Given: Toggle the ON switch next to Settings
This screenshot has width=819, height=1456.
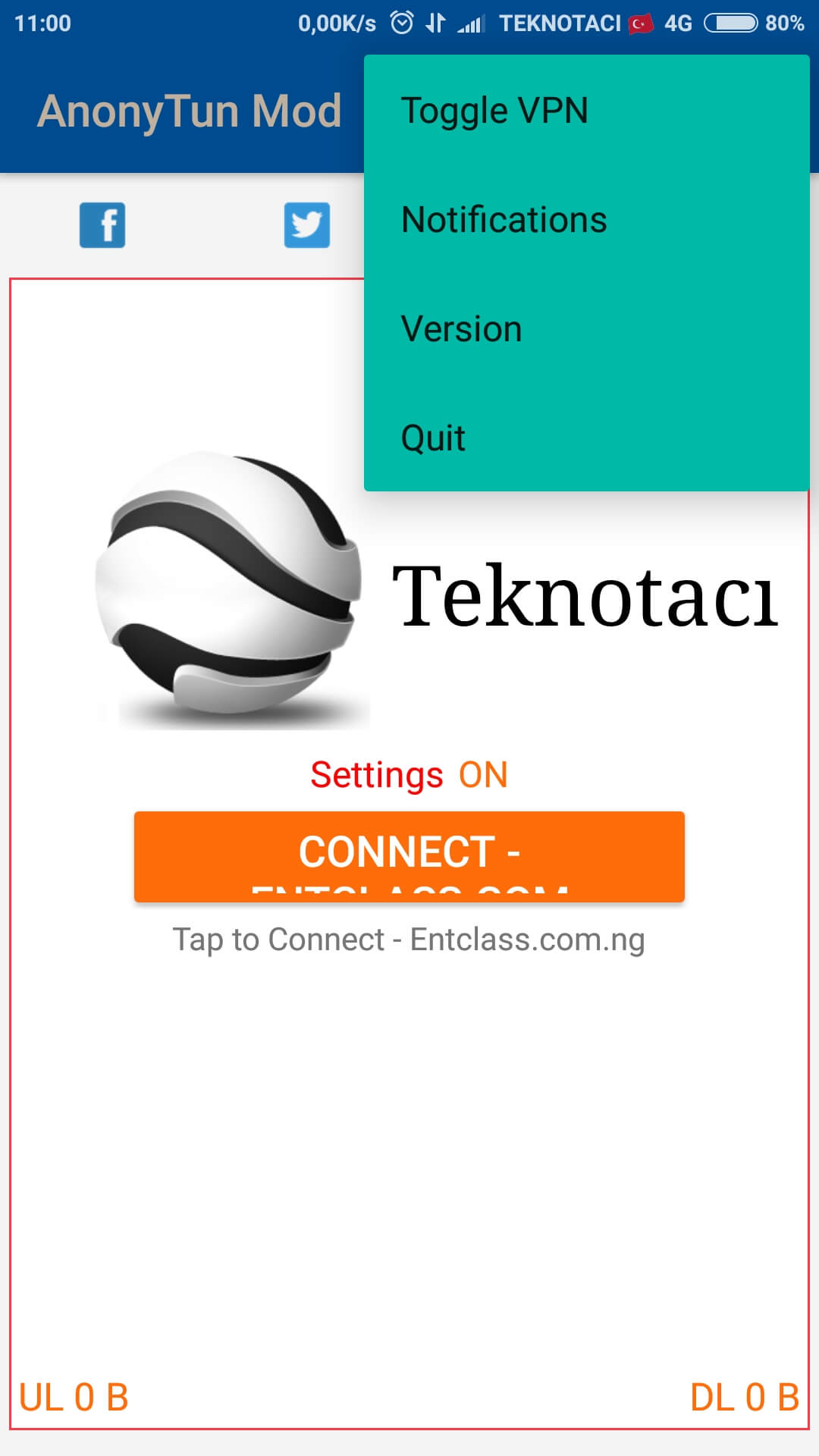Looking at the screenshot, I should tap(483, 775).
